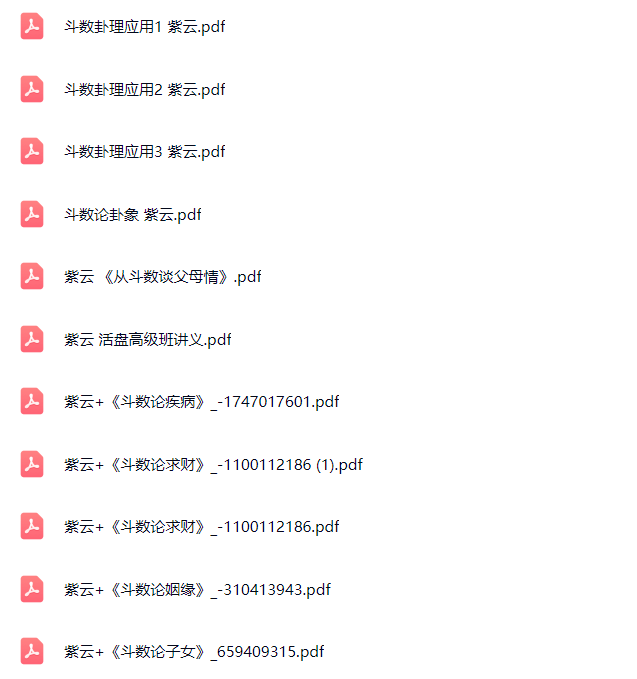
Task: Open 《斗数论求财》_-1100112186.pdf without (1)
Action: point(202,527)
